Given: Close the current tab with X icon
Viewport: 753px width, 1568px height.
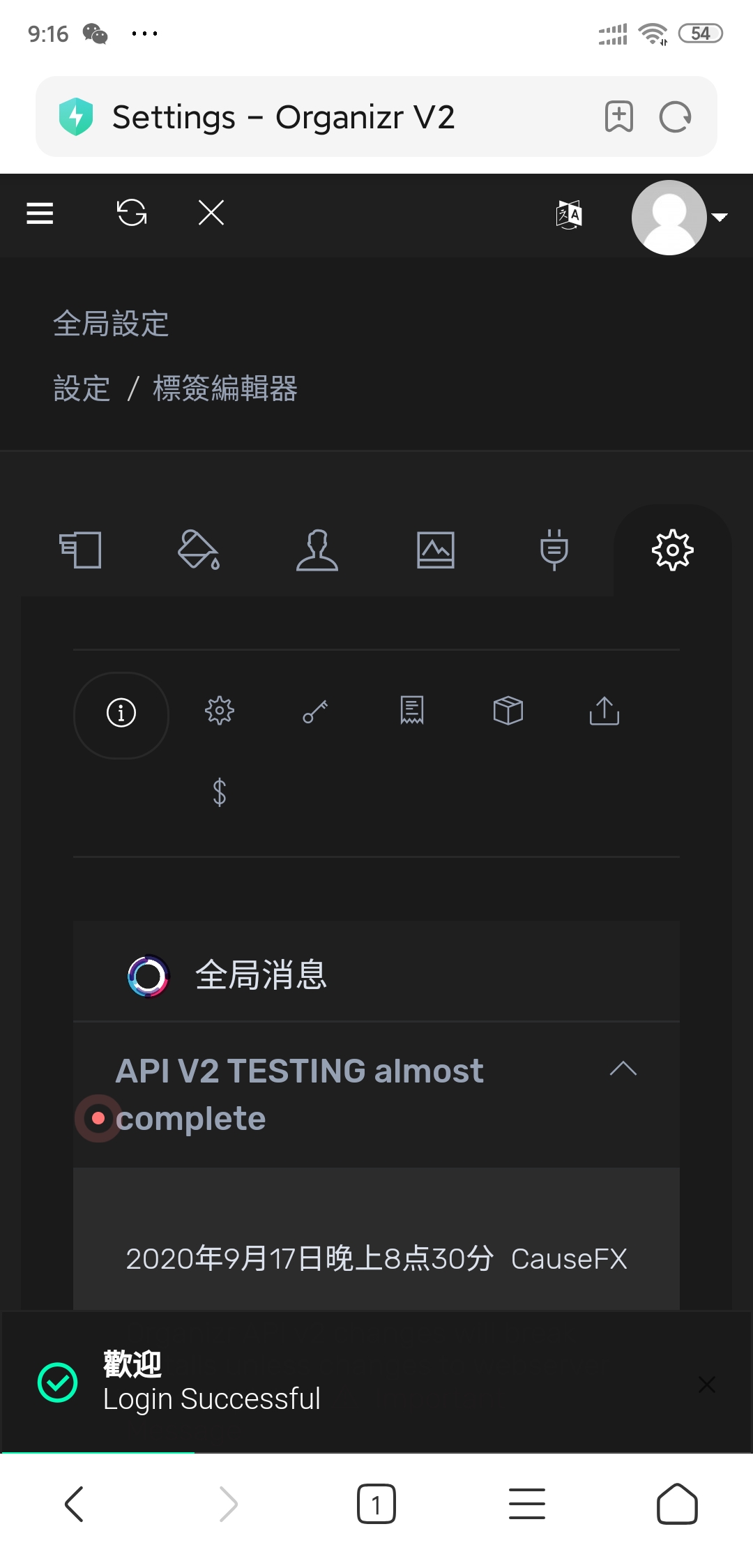Looking at the screenshot, I should [x=211, y=213].
